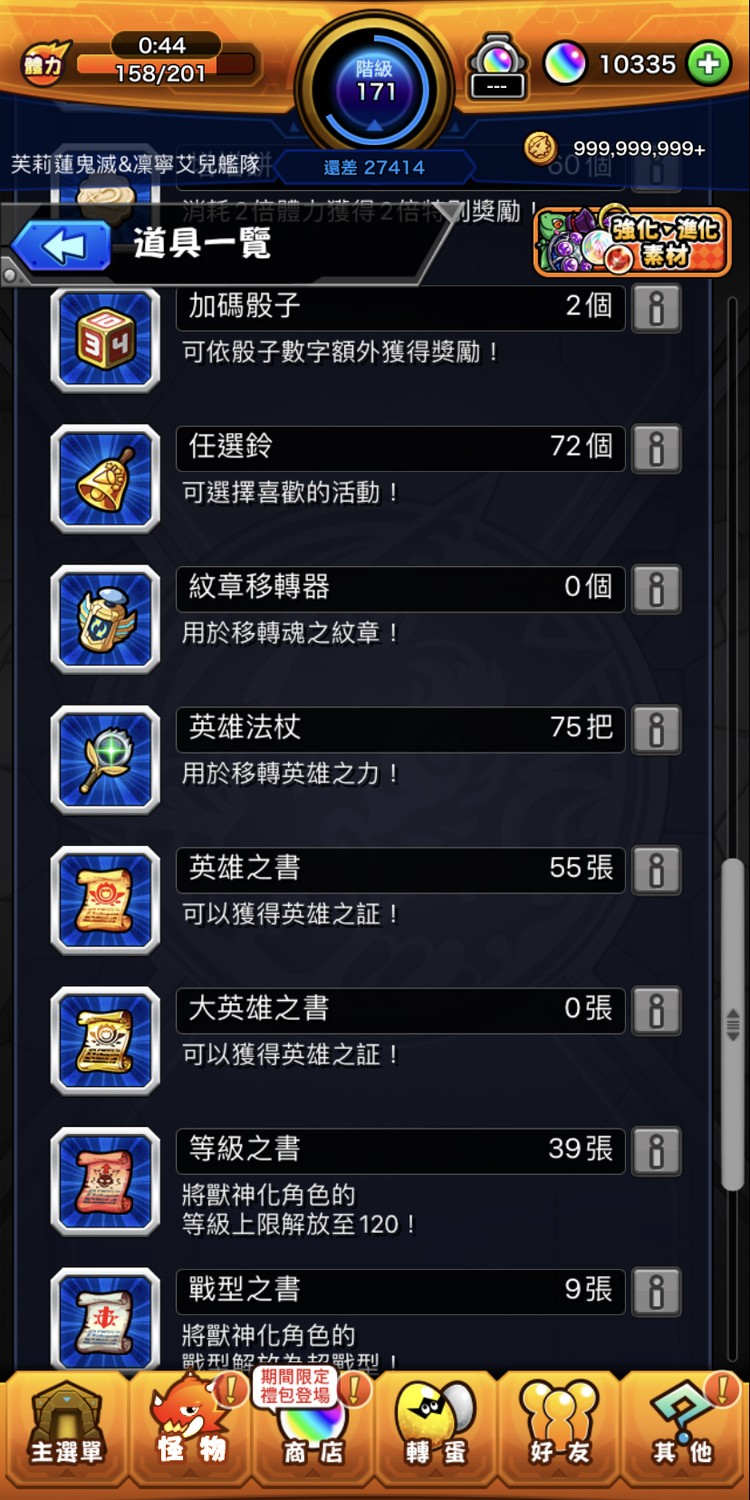
Task: Tap the blue back arrow button
Action: coord(62,247)
